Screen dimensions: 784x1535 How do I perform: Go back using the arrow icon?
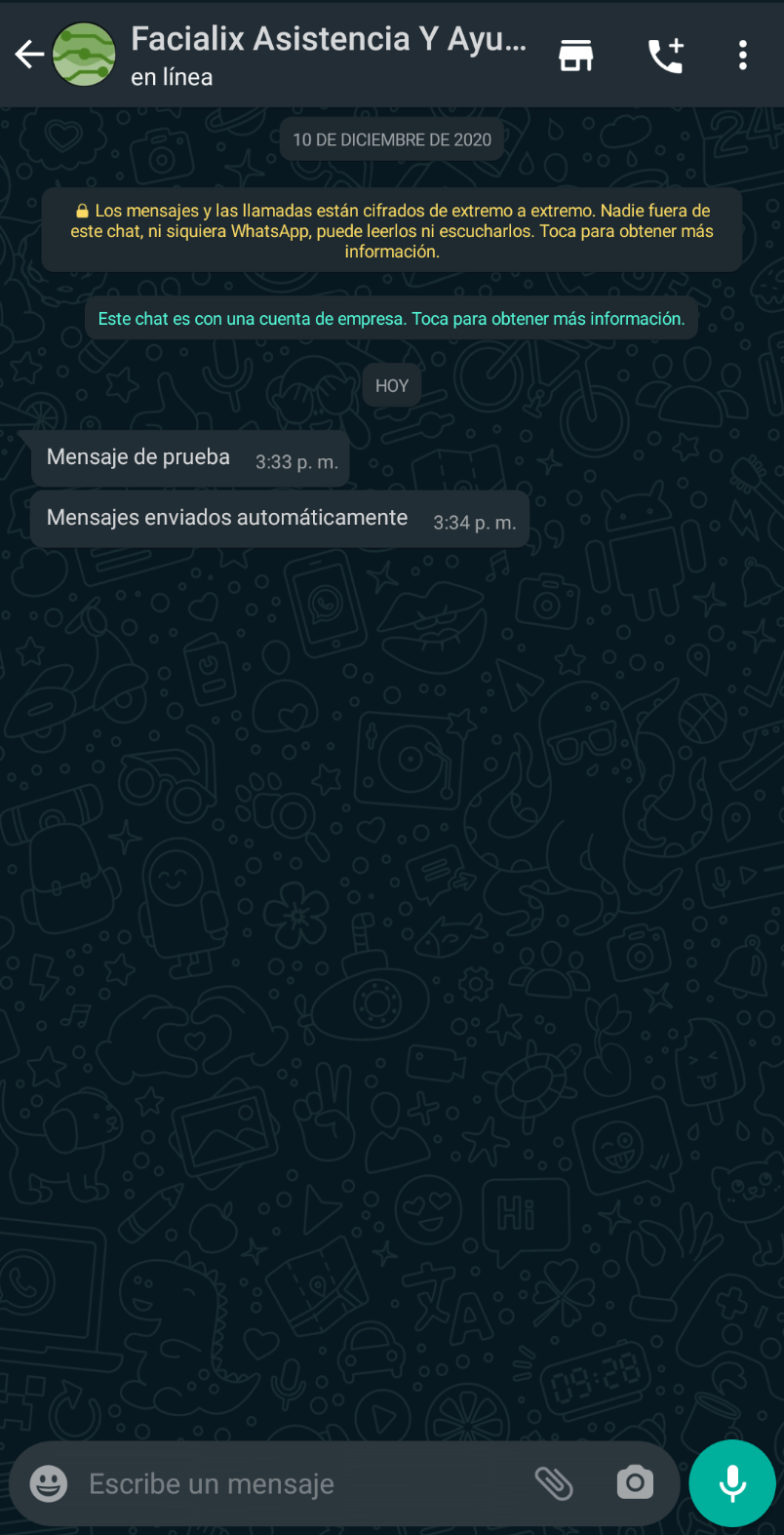click(x=29, y=55)
